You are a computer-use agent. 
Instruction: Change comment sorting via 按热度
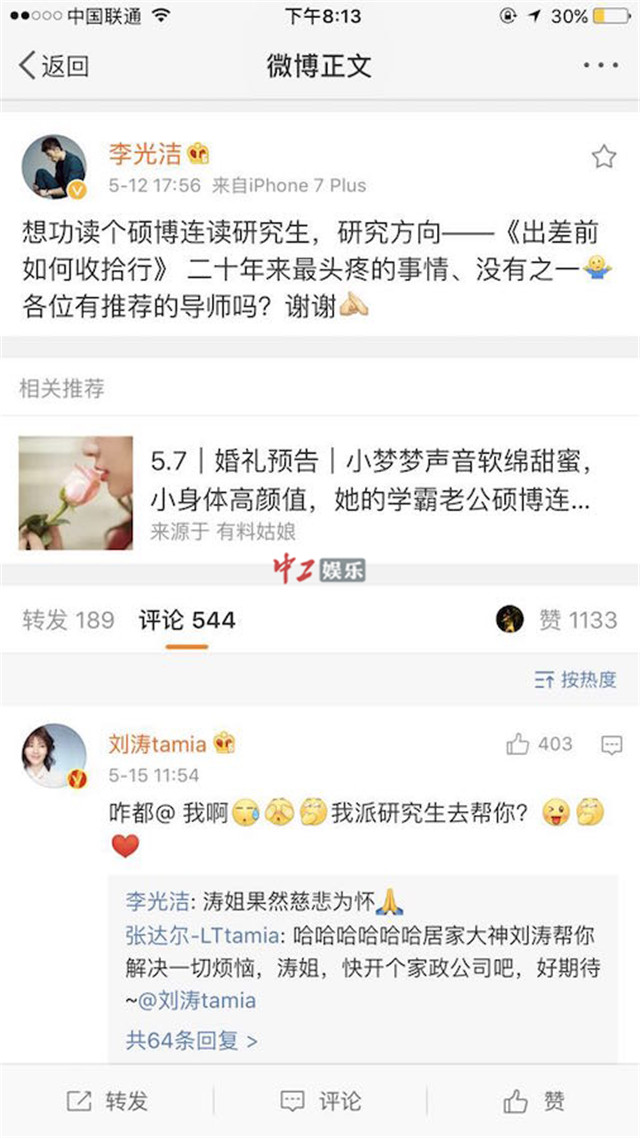576,680
